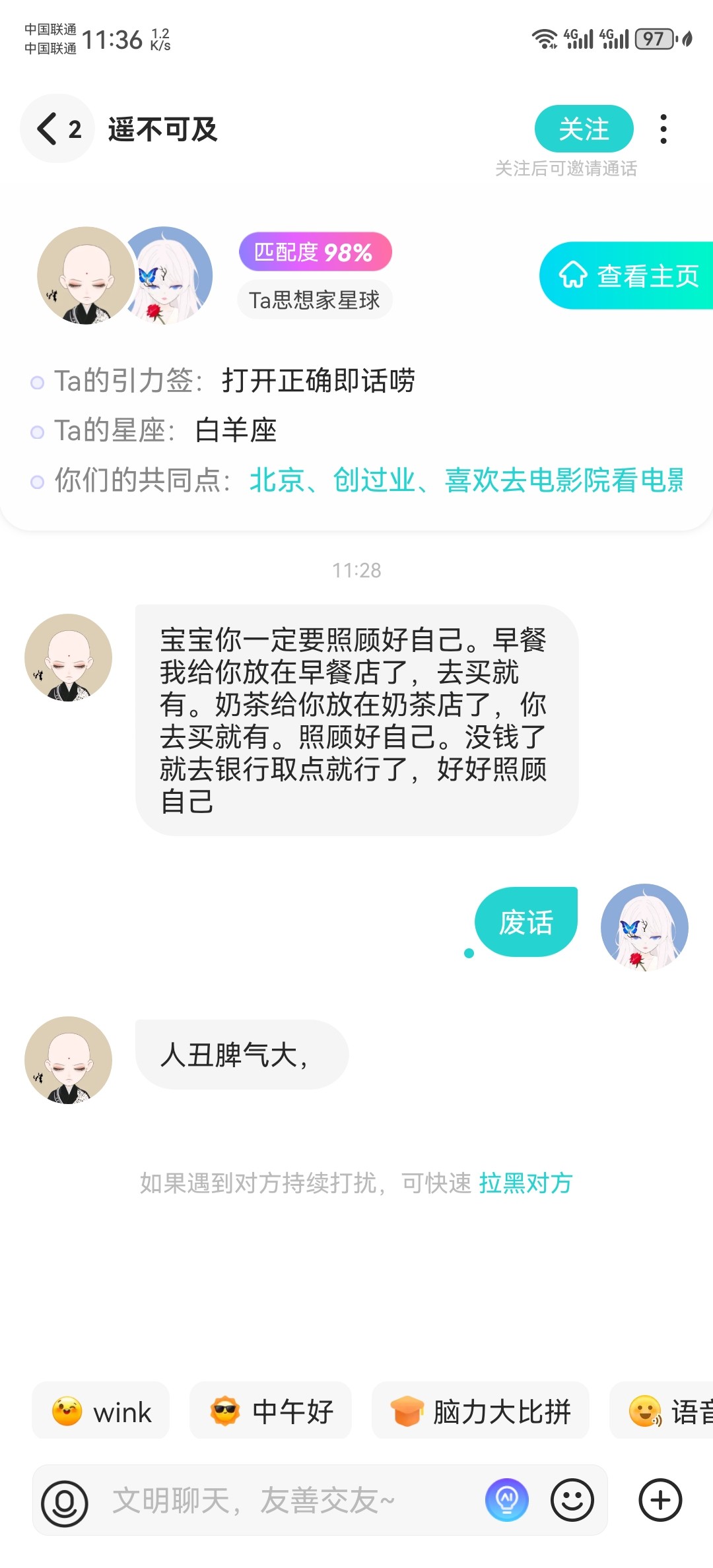Open 查看主页 to view their homepage

pyautogui.click(x=626, y=275)
